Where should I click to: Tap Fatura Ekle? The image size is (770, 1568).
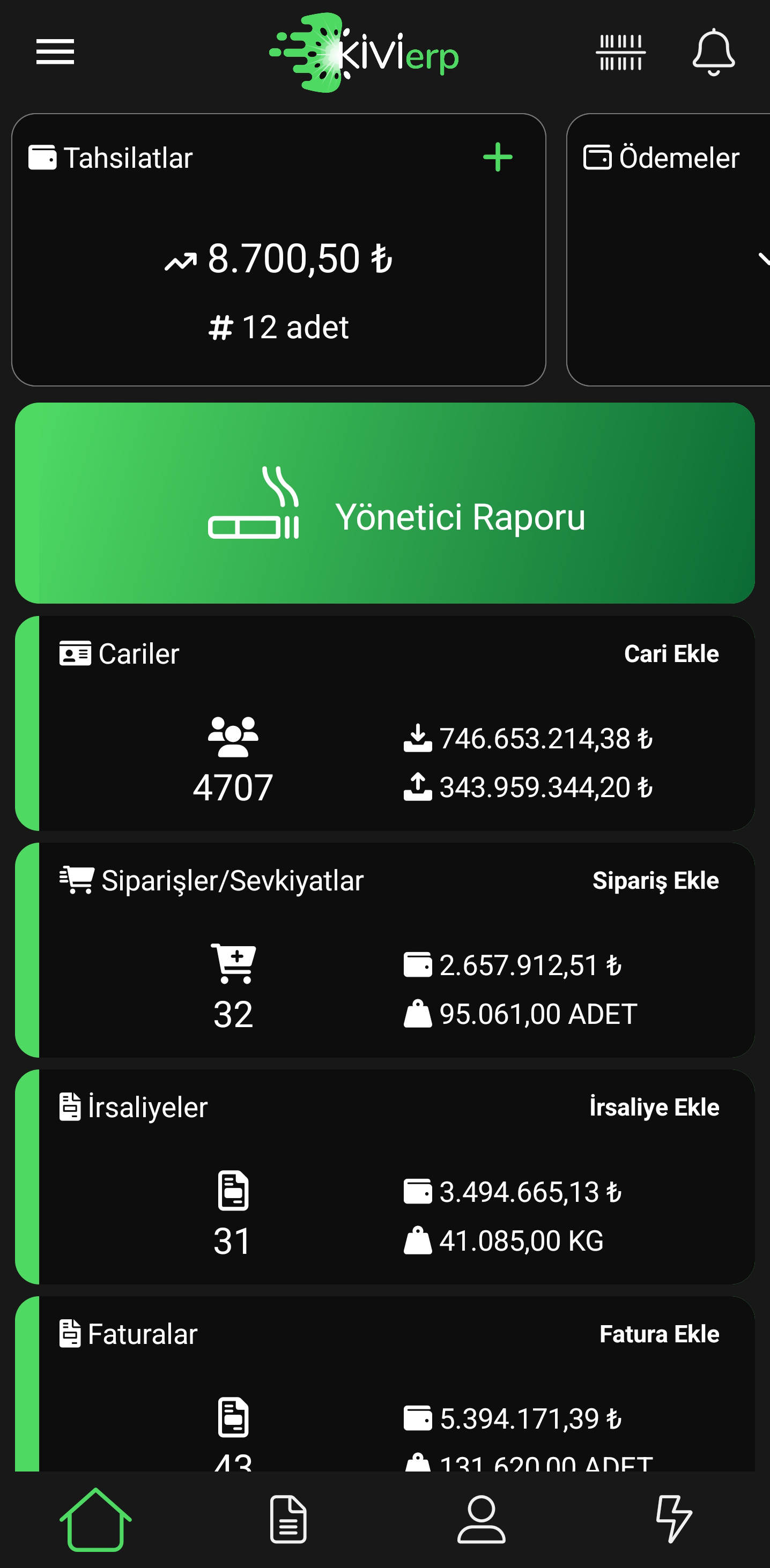pyautogui.click(x=658, y=1334)
